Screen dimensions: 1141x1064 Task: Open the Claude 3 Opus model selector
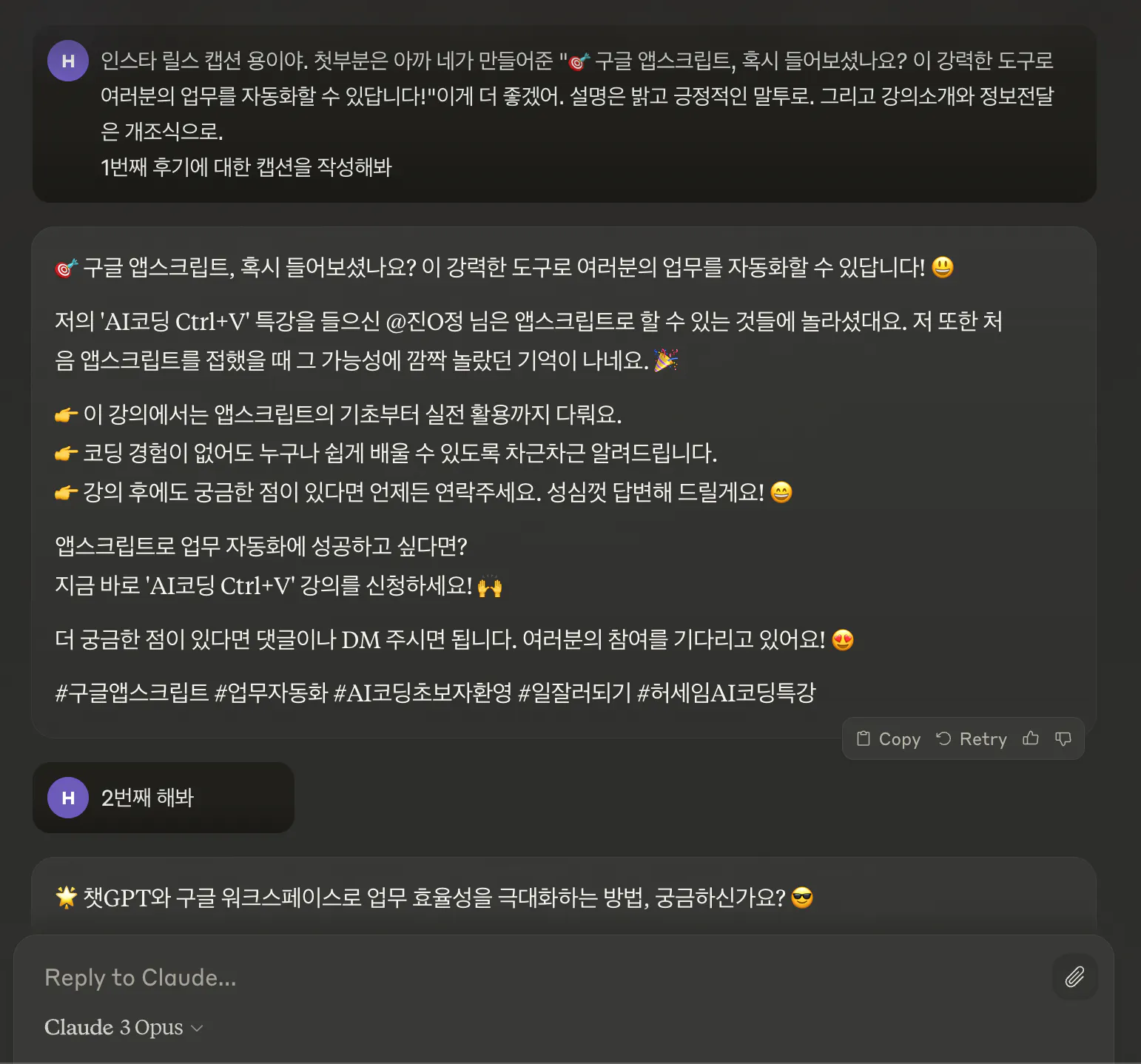click(x=124, y=1027)
